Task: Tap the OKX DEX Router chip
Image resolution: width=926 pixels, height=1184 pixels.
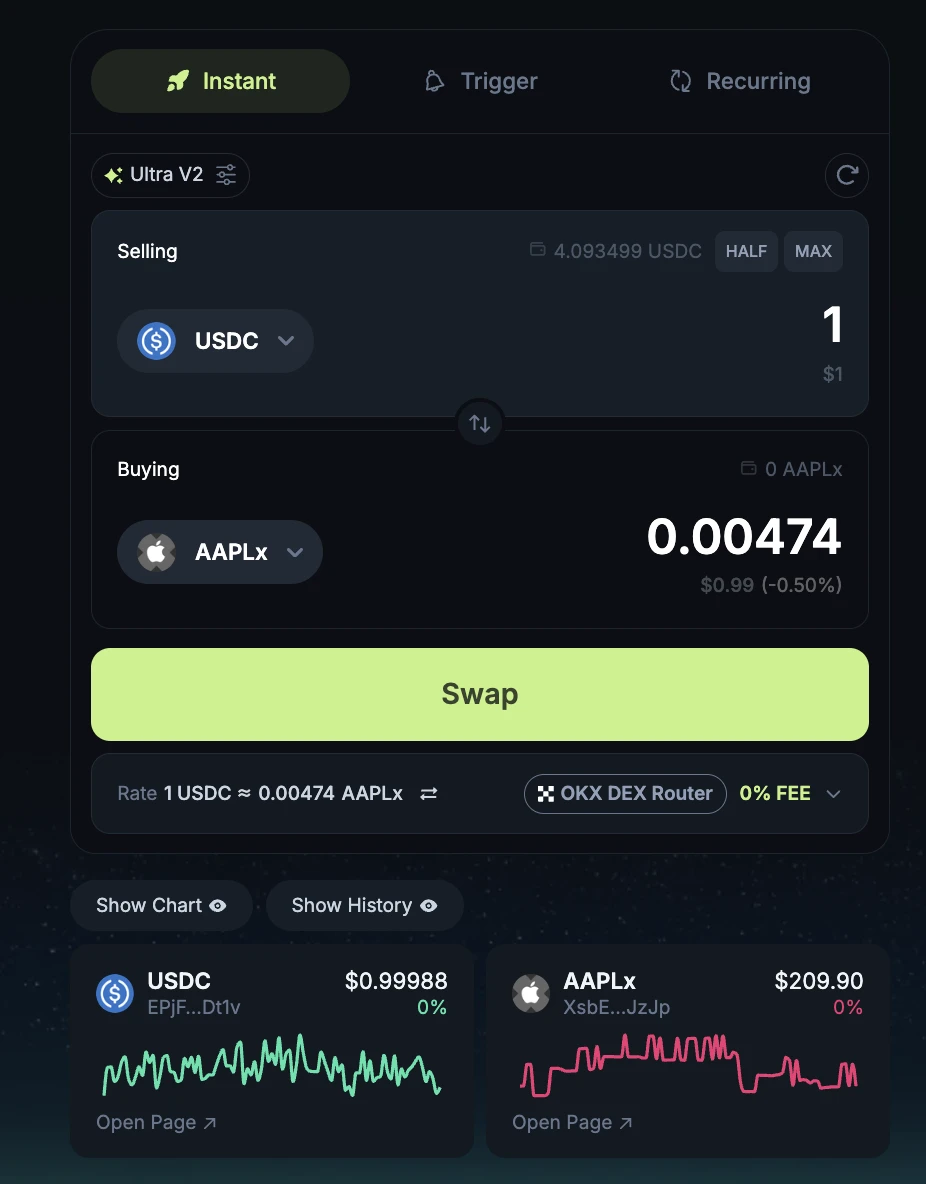Action: click(625, 793)
